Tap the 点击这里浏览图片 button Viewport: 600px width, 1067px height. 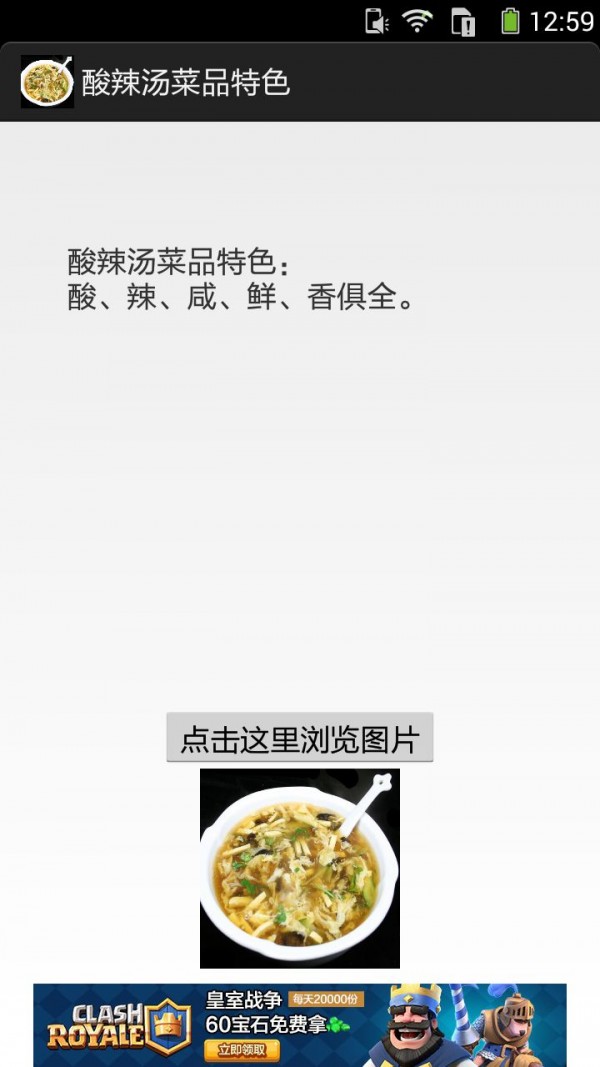(x=299, y=738)
